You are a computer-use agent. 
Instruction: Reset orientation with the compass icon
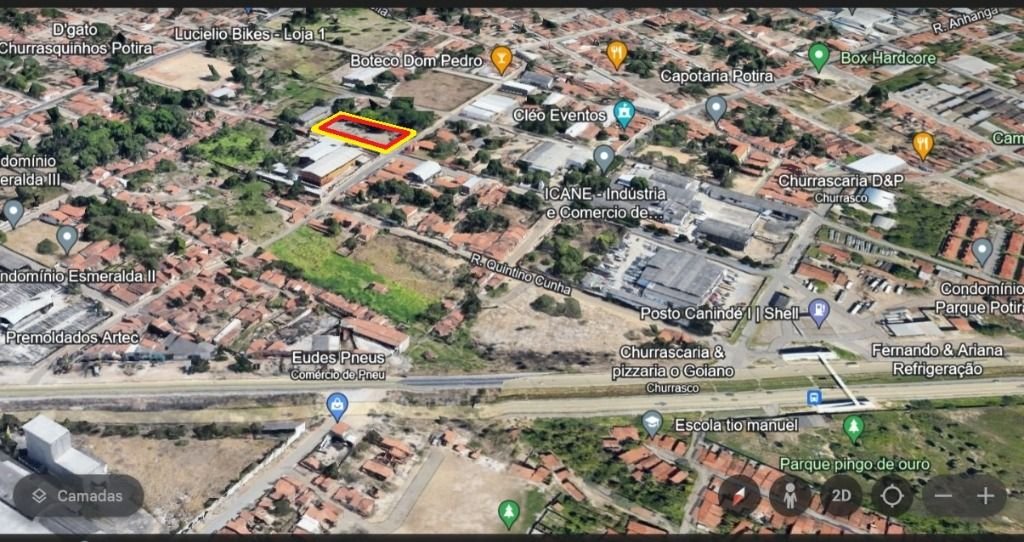click(x=739, y=495)
